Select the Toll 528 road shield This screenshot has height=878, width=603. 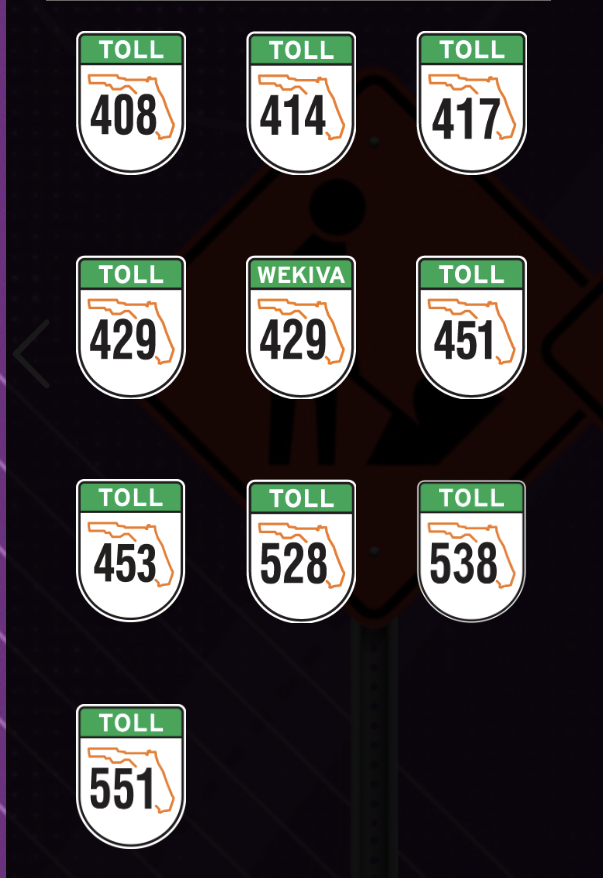click(301, 551)
